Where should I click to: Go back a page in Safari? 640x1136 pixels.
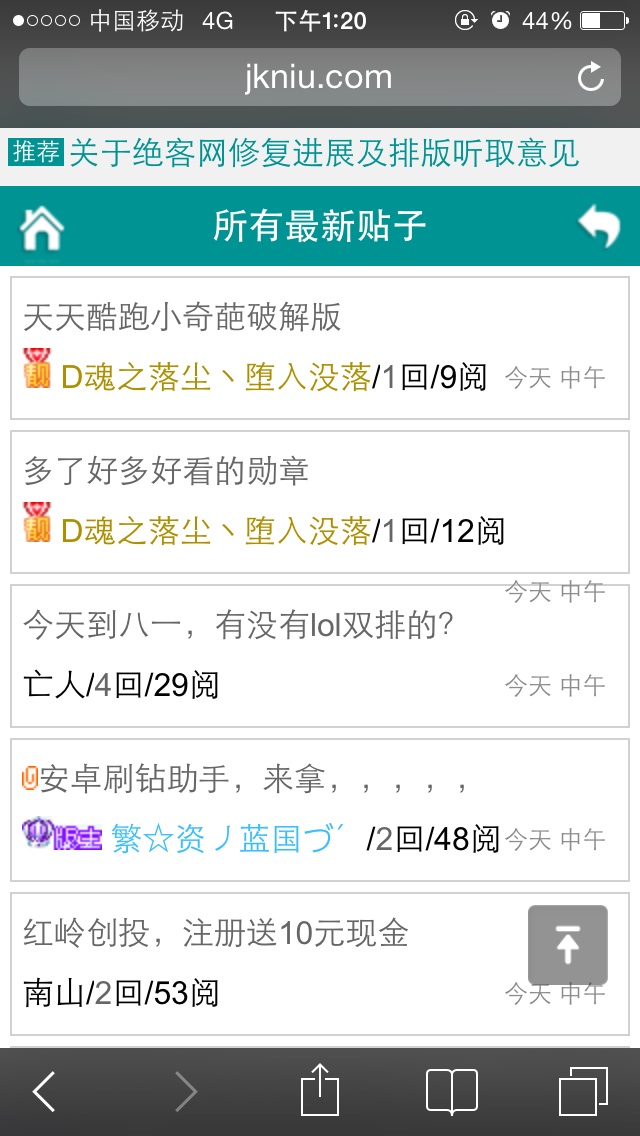[x=45, y=1091]
